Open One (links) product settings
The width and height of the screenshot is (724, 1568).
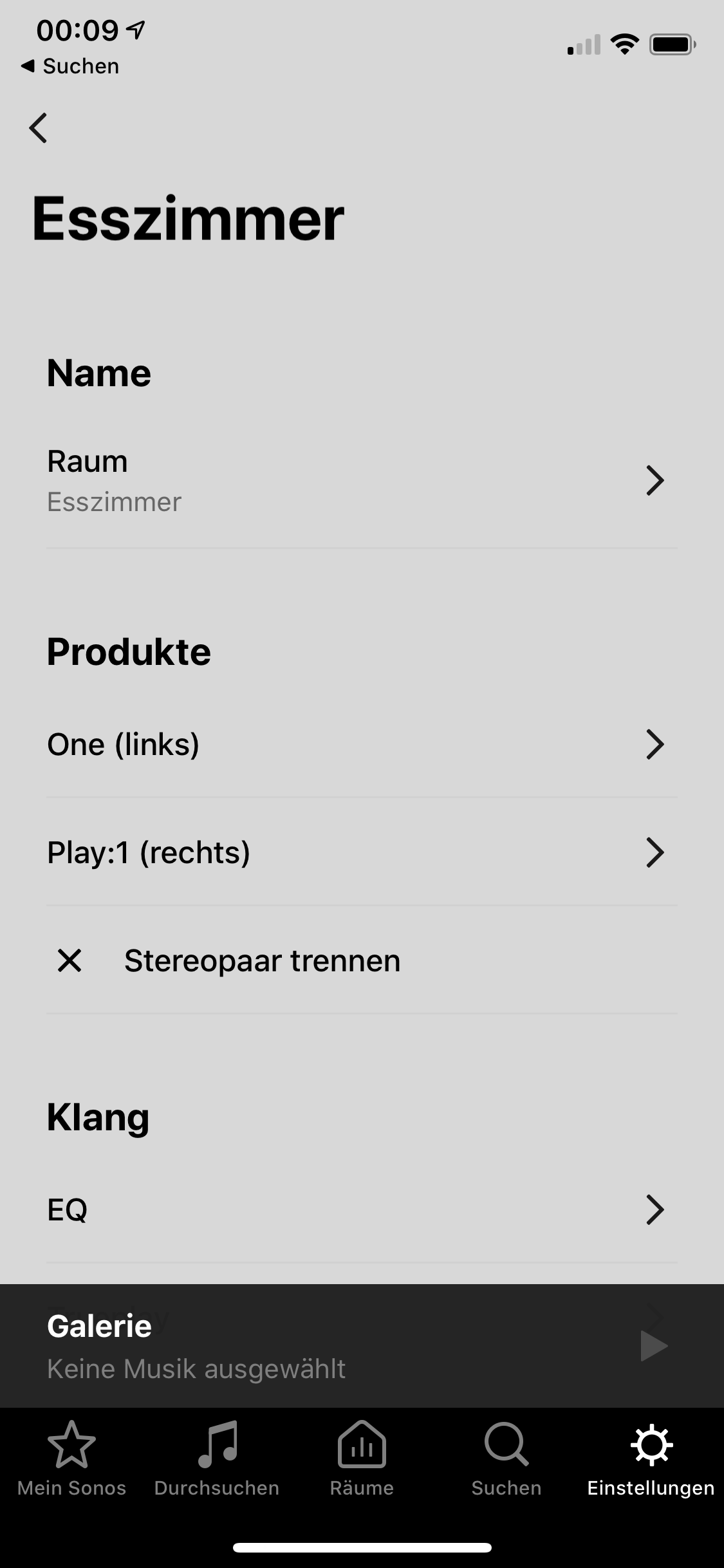[x=362, y=744]
